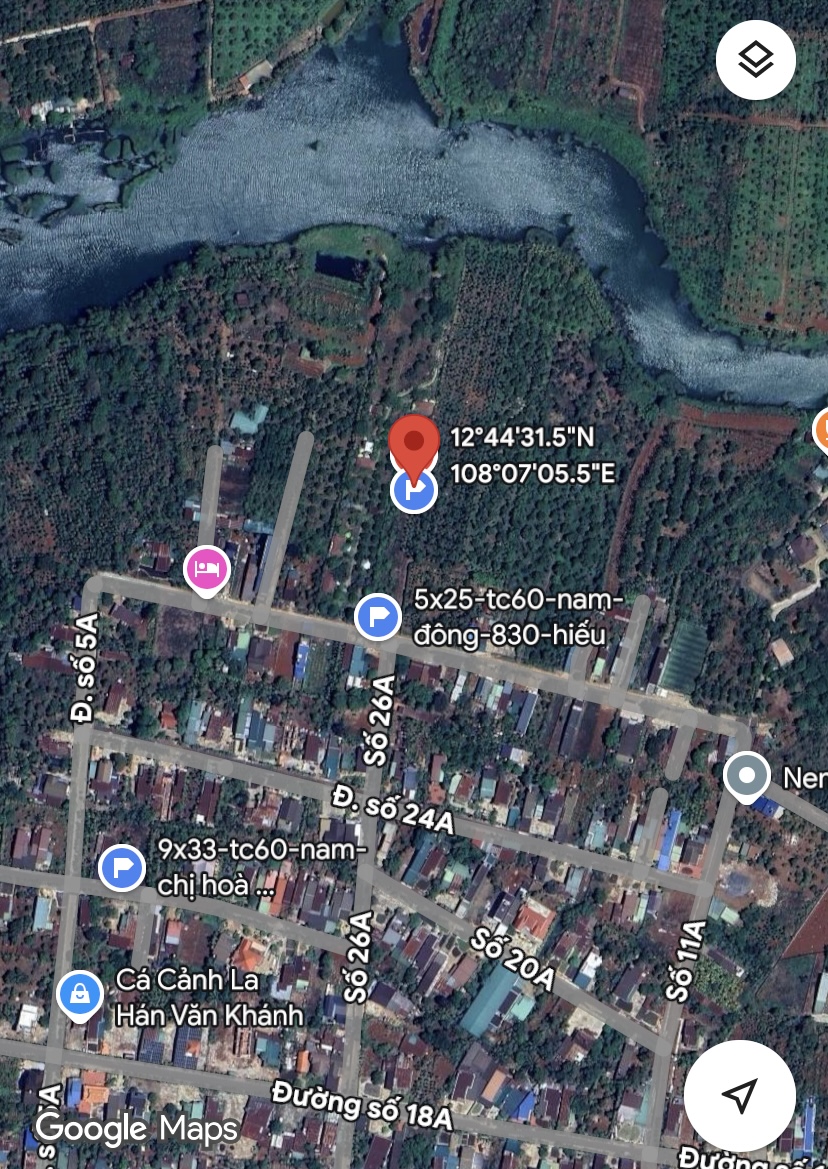Tap the blue parking marker under the pin
828x1169 pixels.
coord(413,493)
